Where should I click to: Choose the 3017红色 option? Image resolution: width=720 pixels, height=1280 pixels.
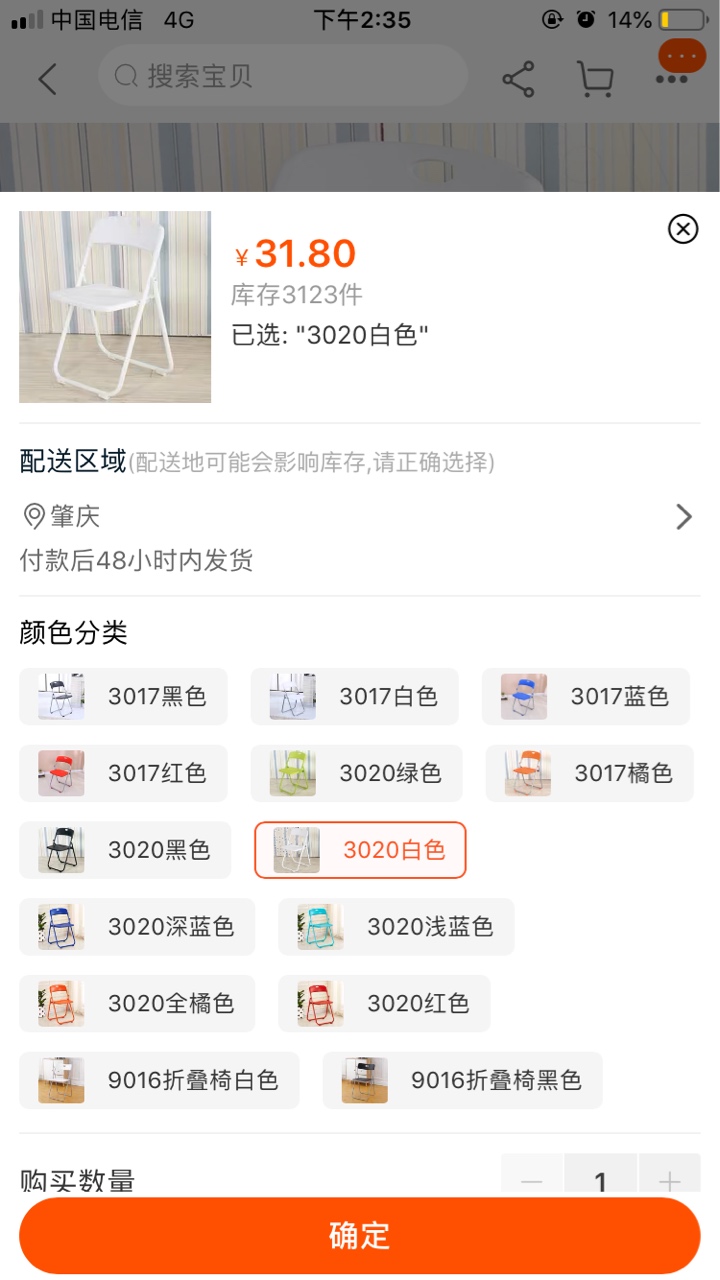pos(123,773)
